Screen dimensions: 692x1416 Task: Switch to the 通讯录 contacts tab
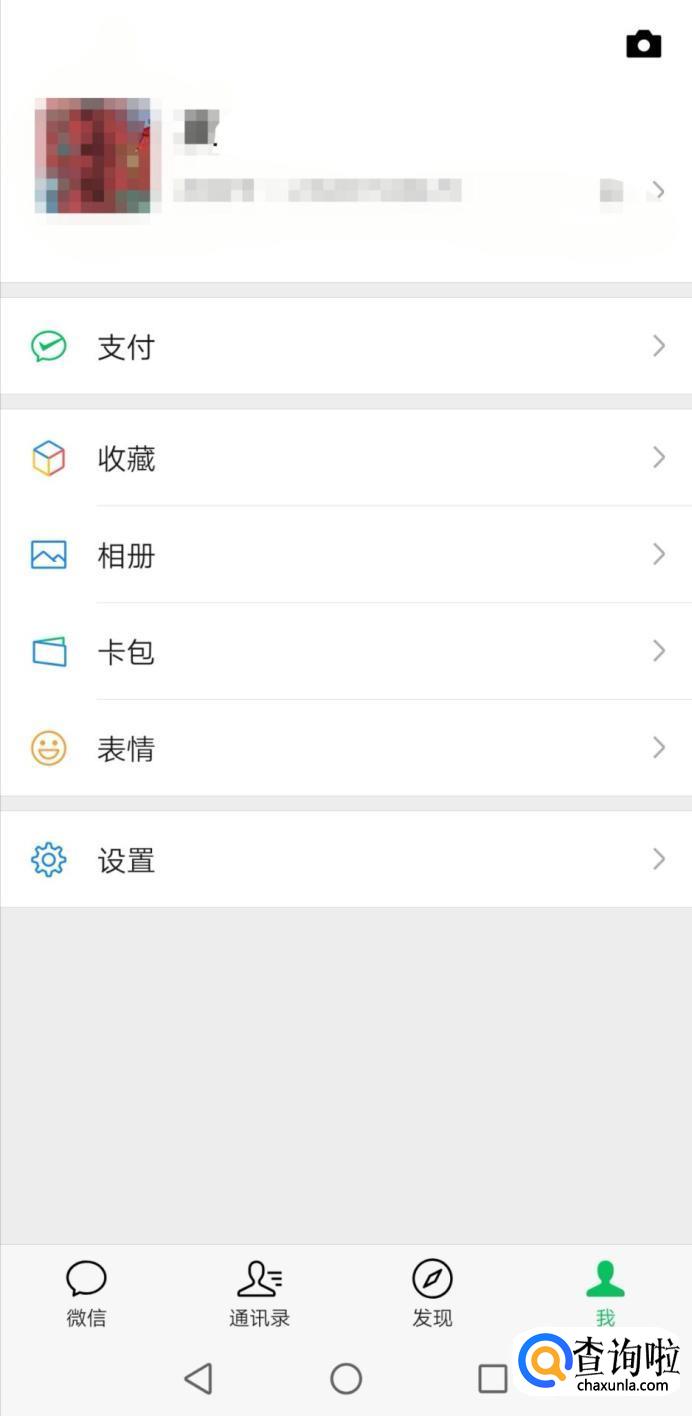click(259, 1292)
